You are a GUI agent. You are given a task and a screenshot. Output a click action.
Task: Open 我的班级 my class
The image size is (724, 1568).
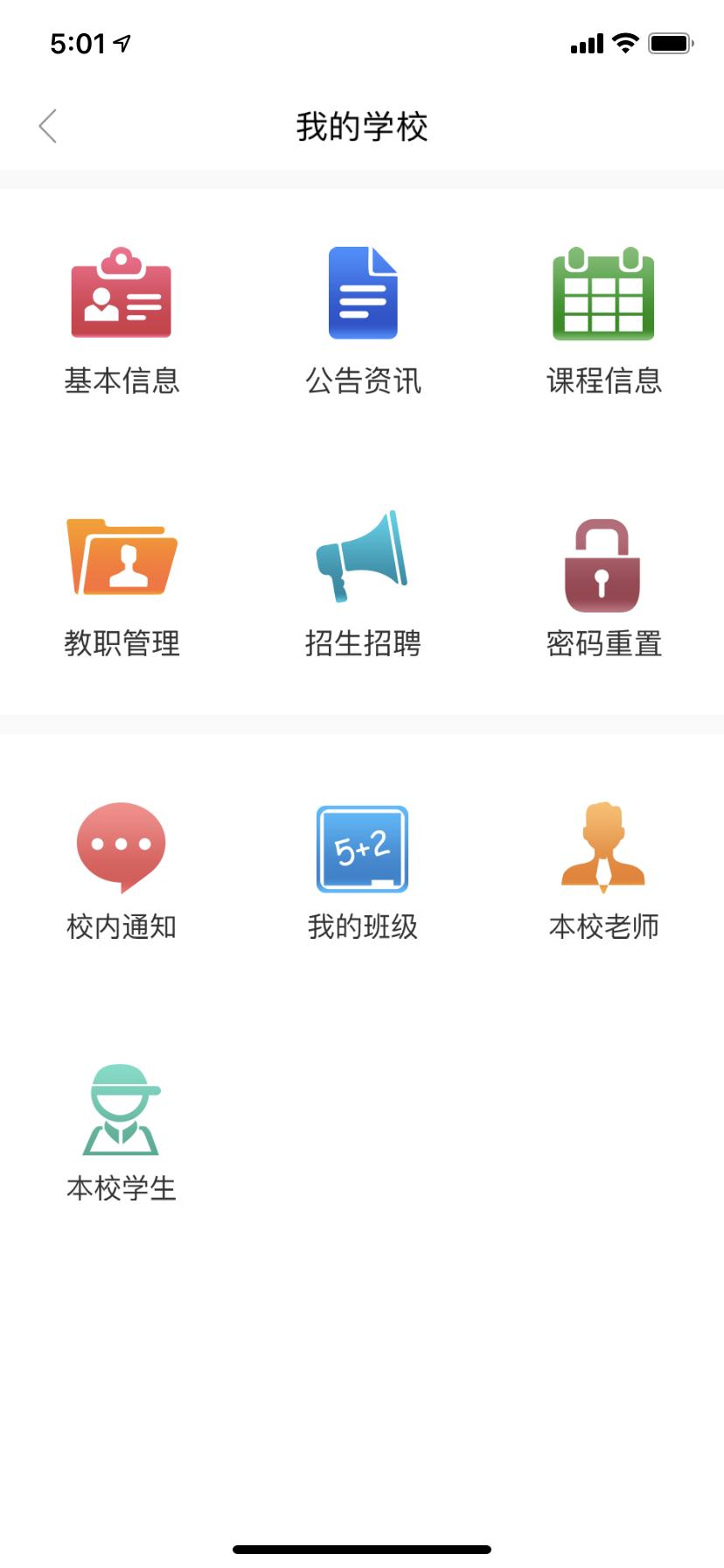[363, 871]
